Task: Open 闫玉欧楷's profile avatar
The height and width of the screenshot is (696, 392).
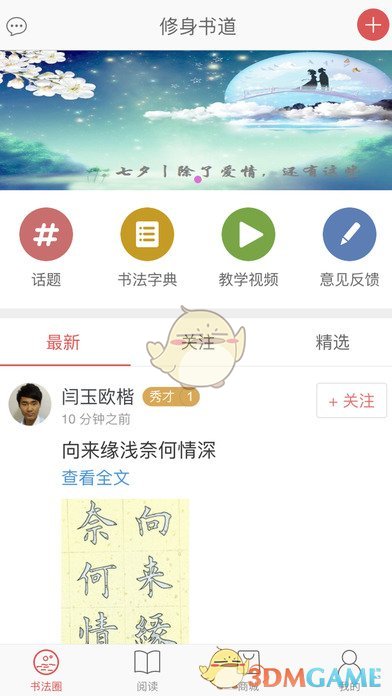Action: pyautogui.click(x=30, y=404)
